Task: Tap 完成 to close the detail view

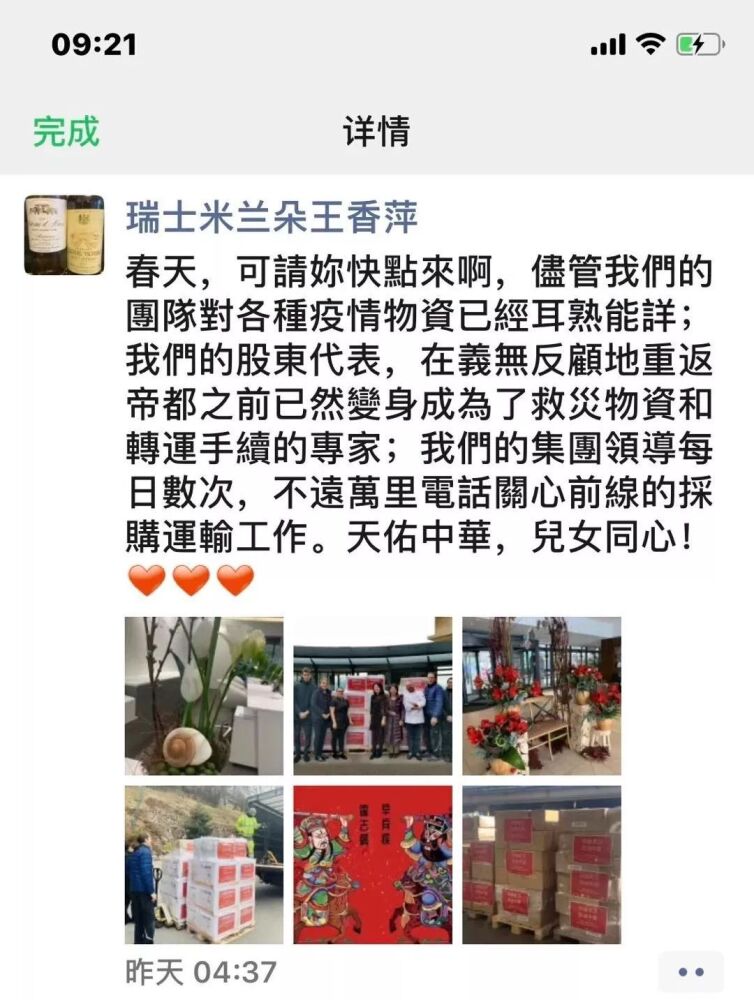Action: [x=66, y=132]
